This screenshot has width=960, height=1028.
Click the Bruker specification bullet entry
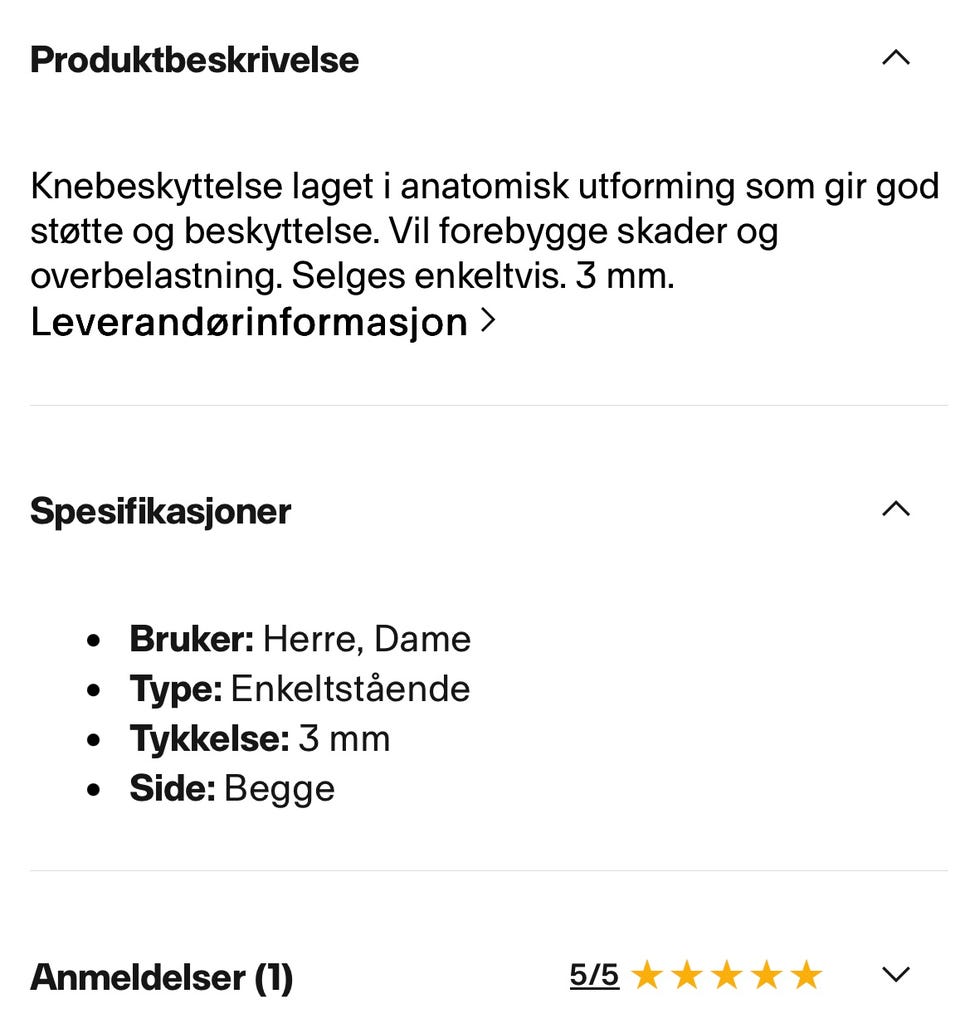300,638
